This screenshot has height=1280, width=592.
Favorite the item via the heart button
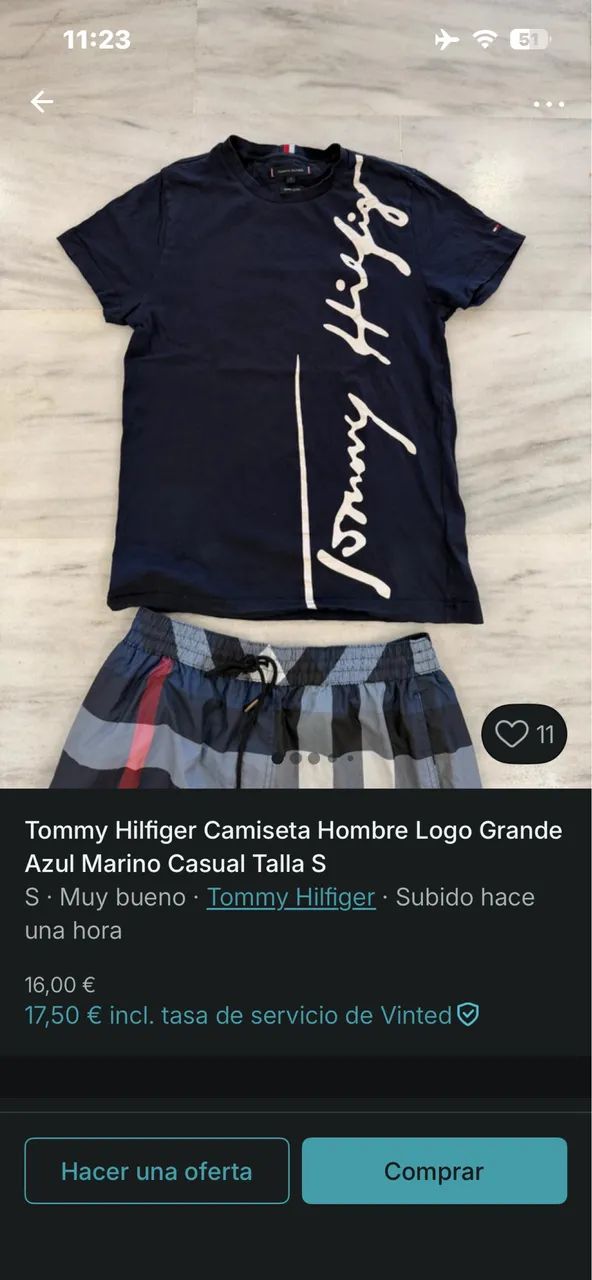(x=524, y=735)
